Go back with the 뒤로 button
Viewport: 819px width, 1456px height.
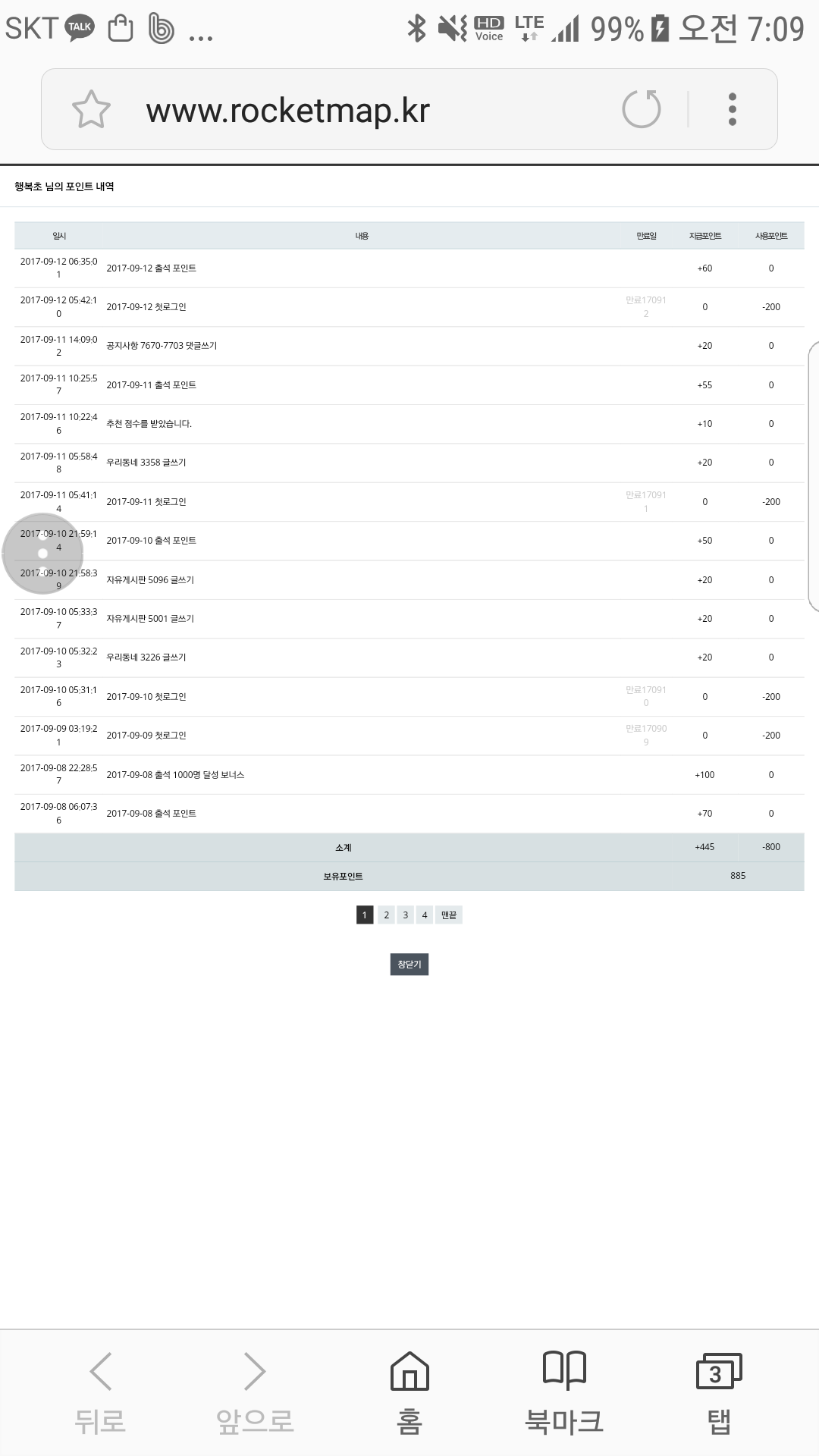100,1392
